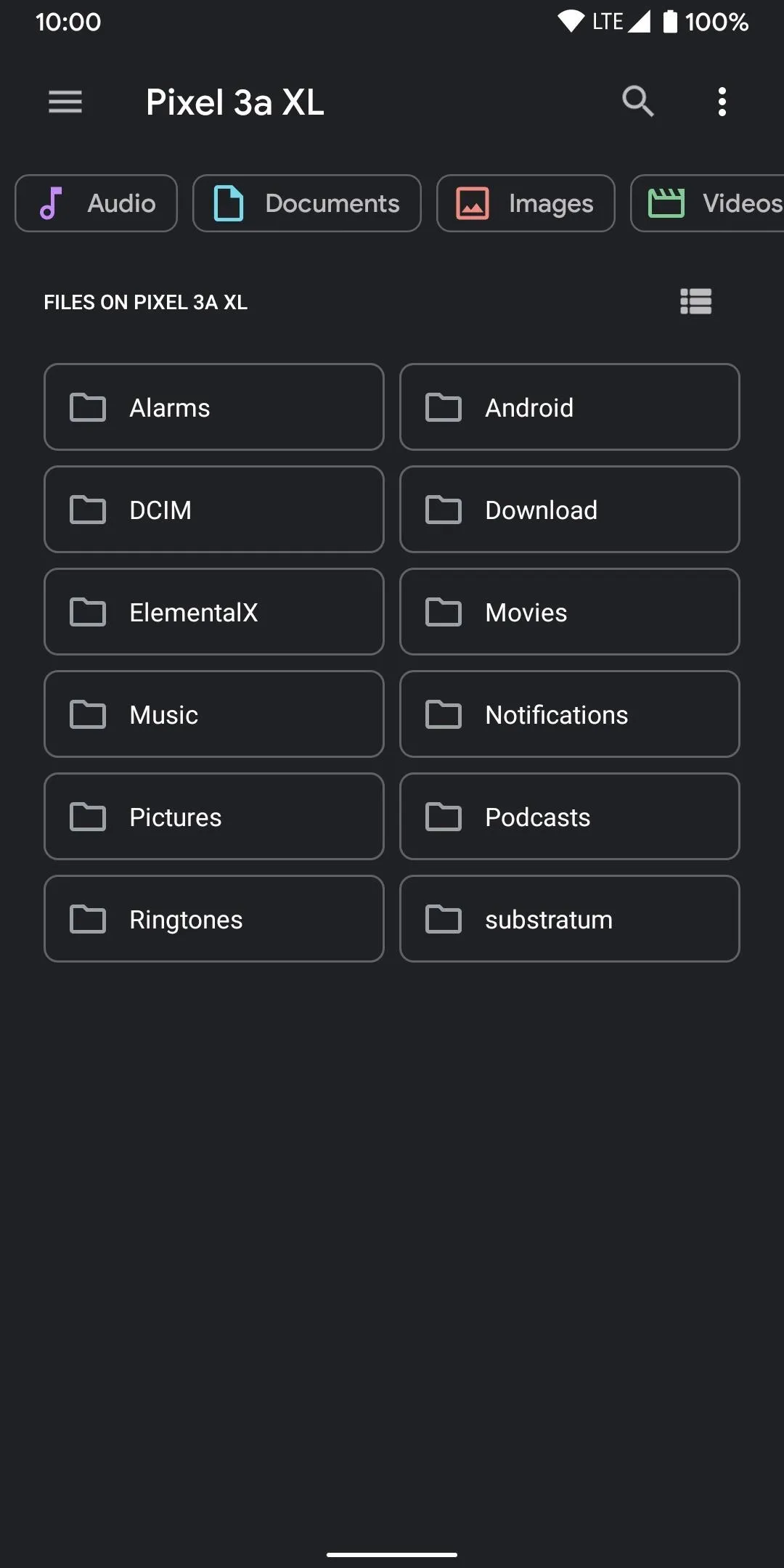The height and width of the screenshot is (1568, 784).
Task: Browse the DCIM folder
Action: [x=213, y=510]
